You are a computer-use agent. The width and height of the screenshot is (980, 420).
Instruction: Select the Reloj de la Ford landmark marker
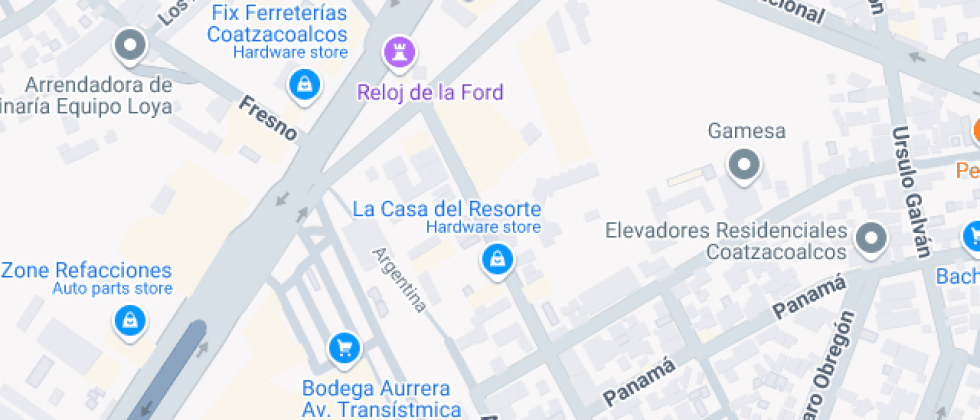(x=398, y=50)
